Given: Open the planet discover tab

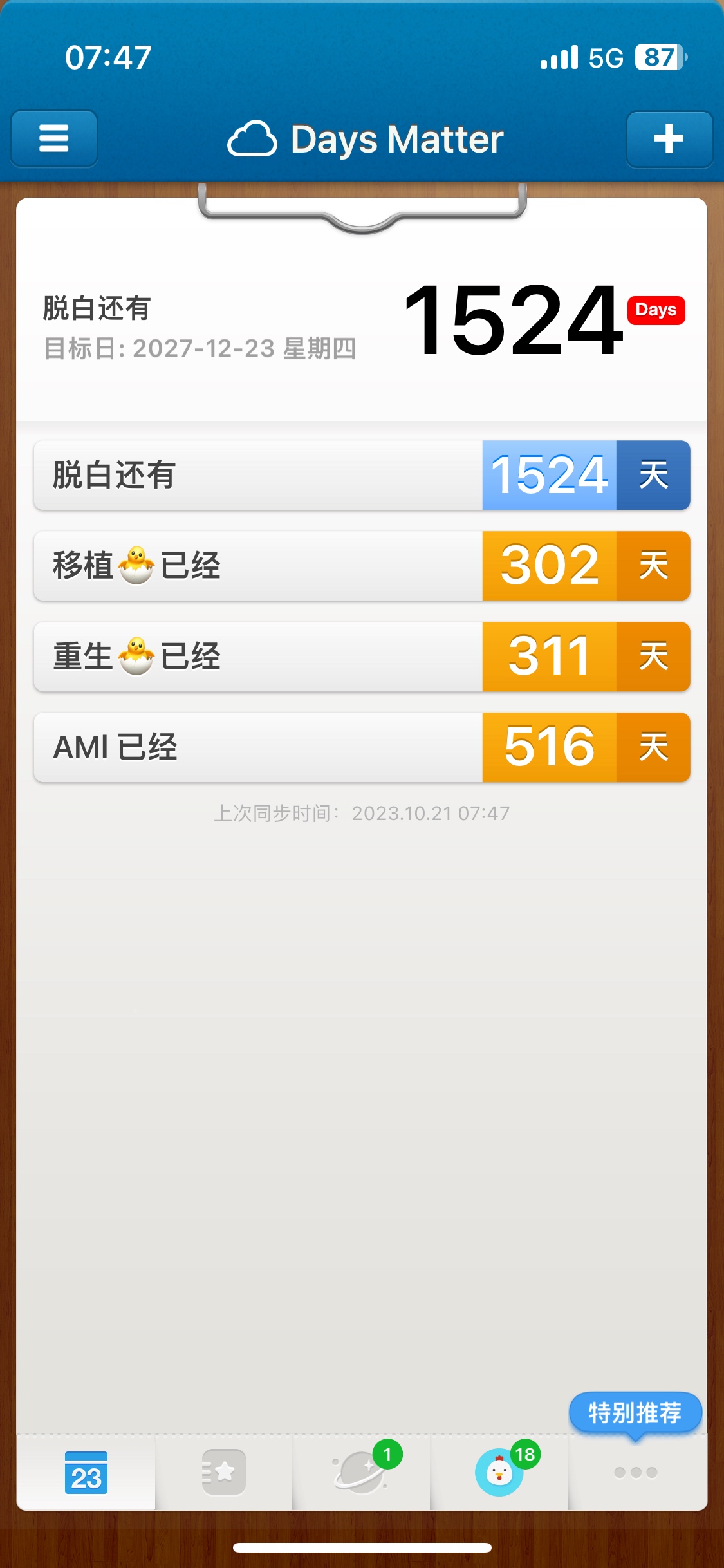Looking at the screenshot, I should [362, 1472].
